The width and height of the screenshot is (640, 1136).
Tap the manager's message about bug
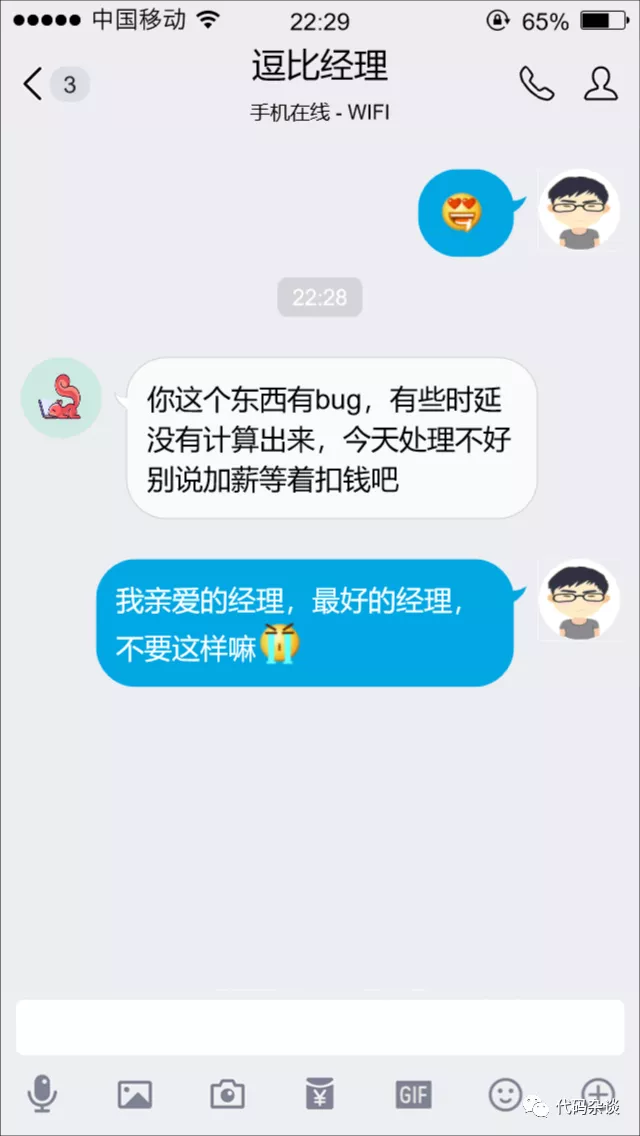[x=330, y=438]
